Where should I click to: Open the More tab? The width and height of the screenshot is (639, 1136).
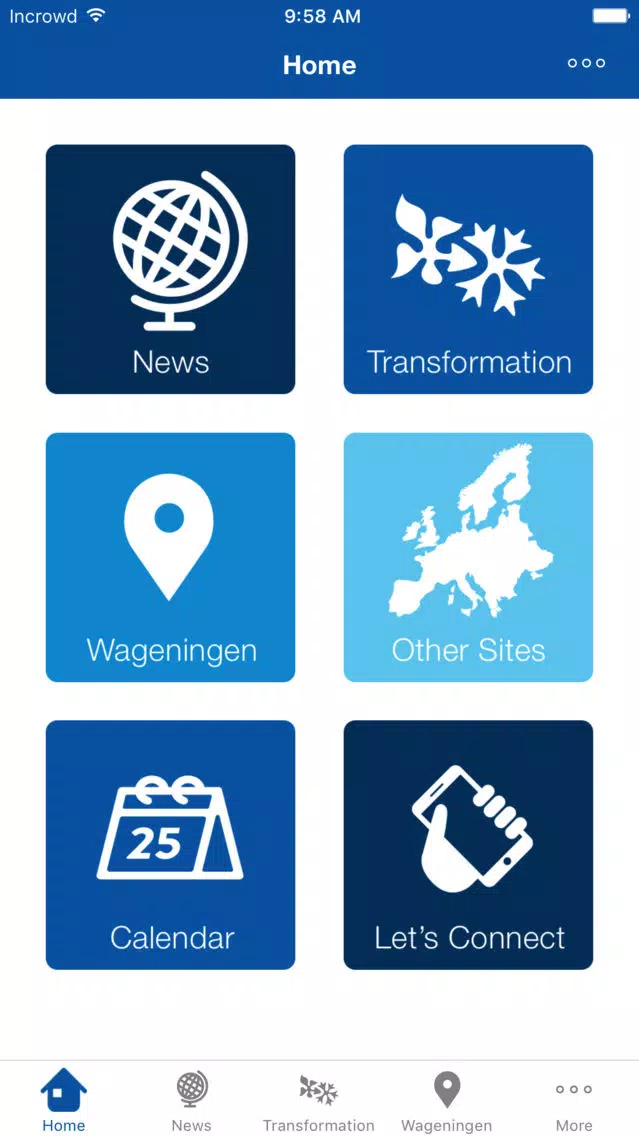click(x=574, y=1100)
